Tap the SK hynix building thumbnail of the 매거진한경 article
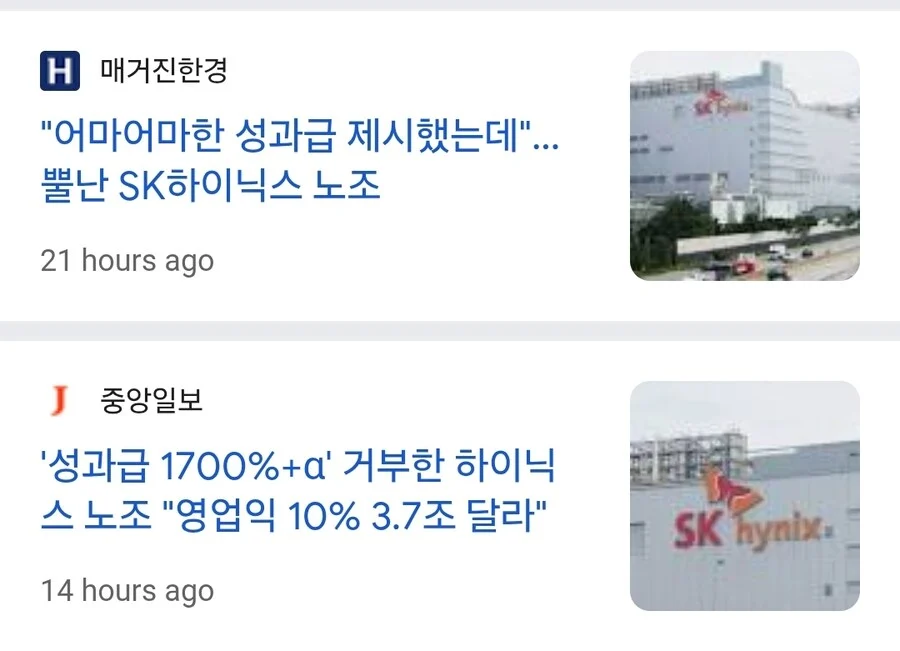The image size is (900, 651). [x=744, y=166]
